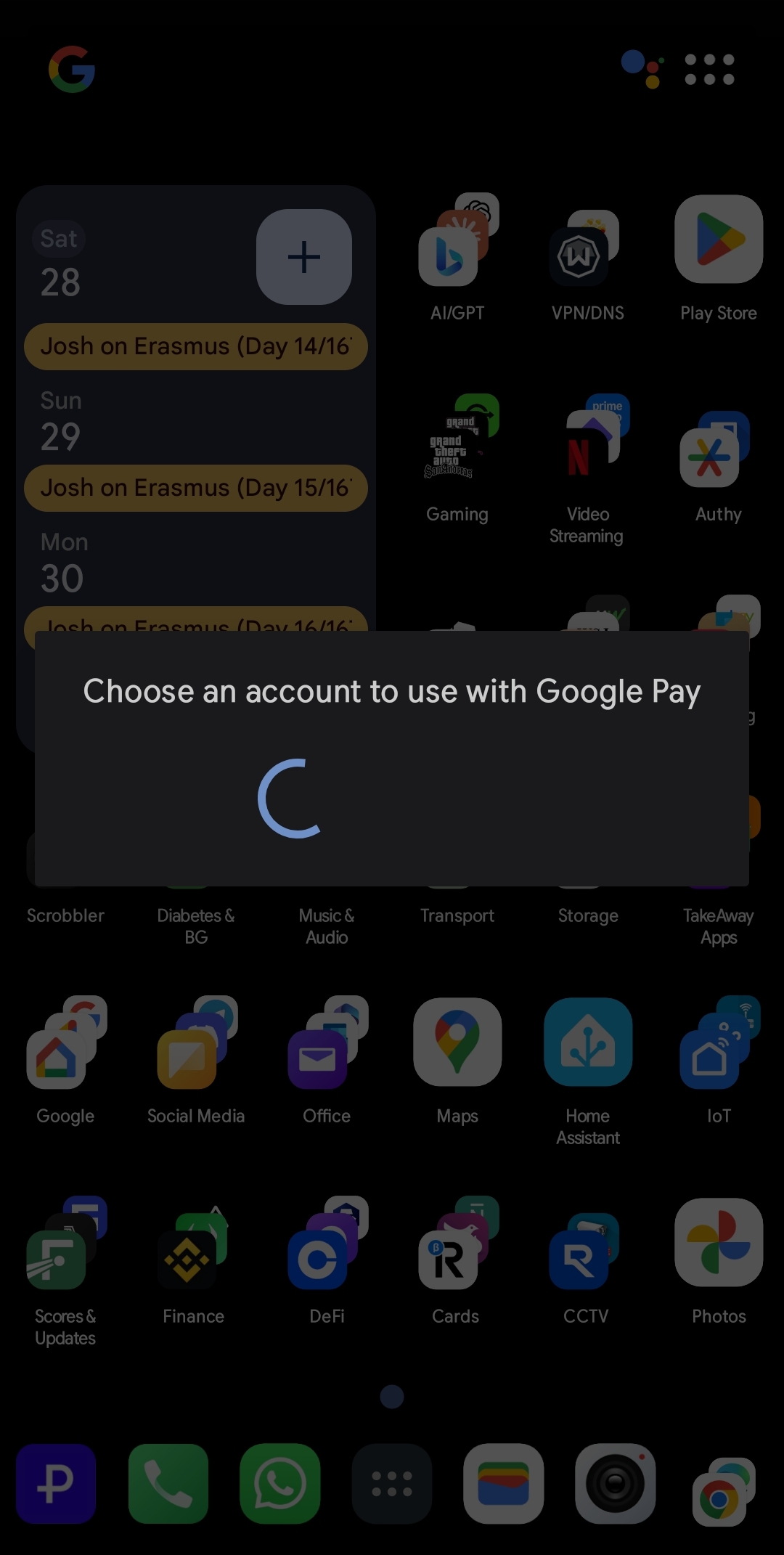
Task: Open the Phone dialer in dock
Action: tap(168, 1484)
